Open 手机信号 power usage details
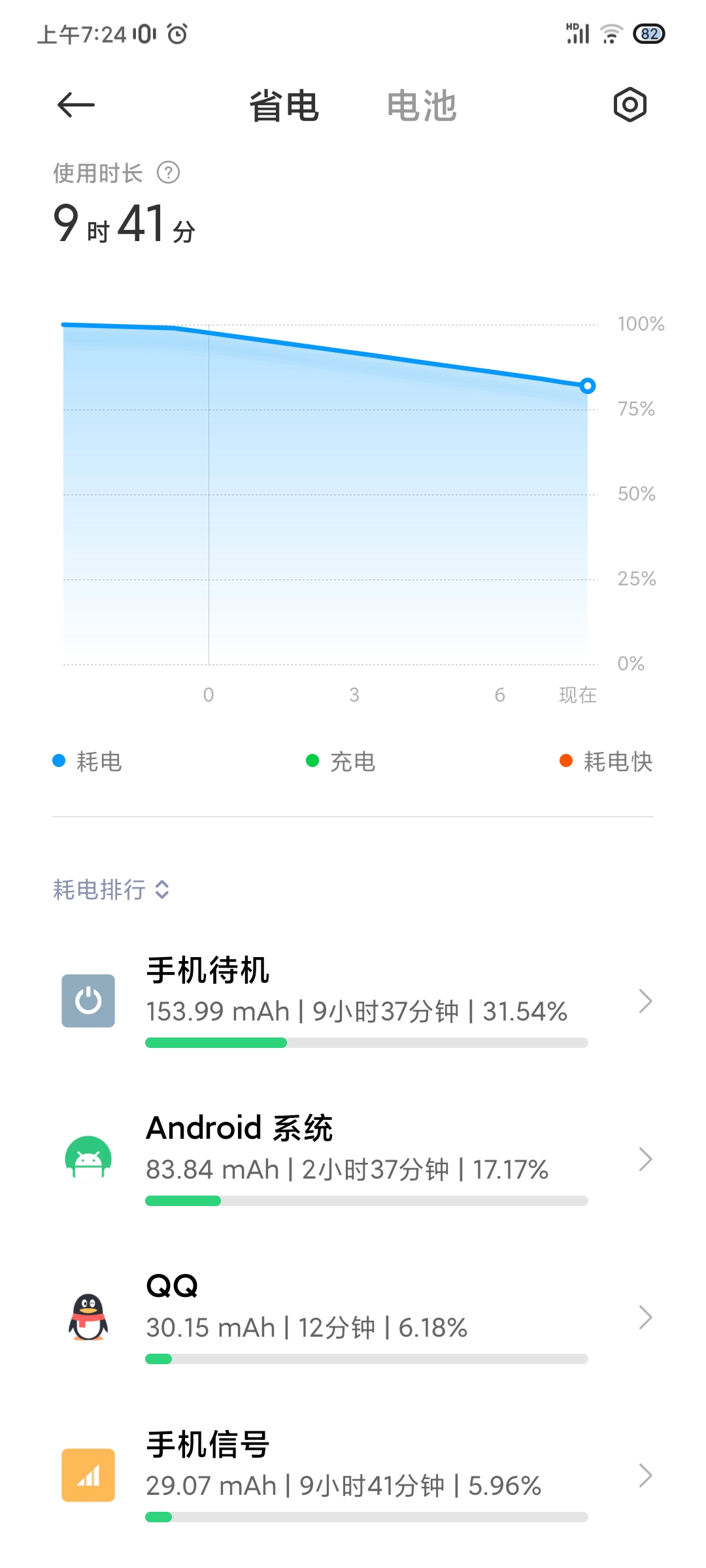This screenshot has height=1568, width=706. pos(353,1475)
